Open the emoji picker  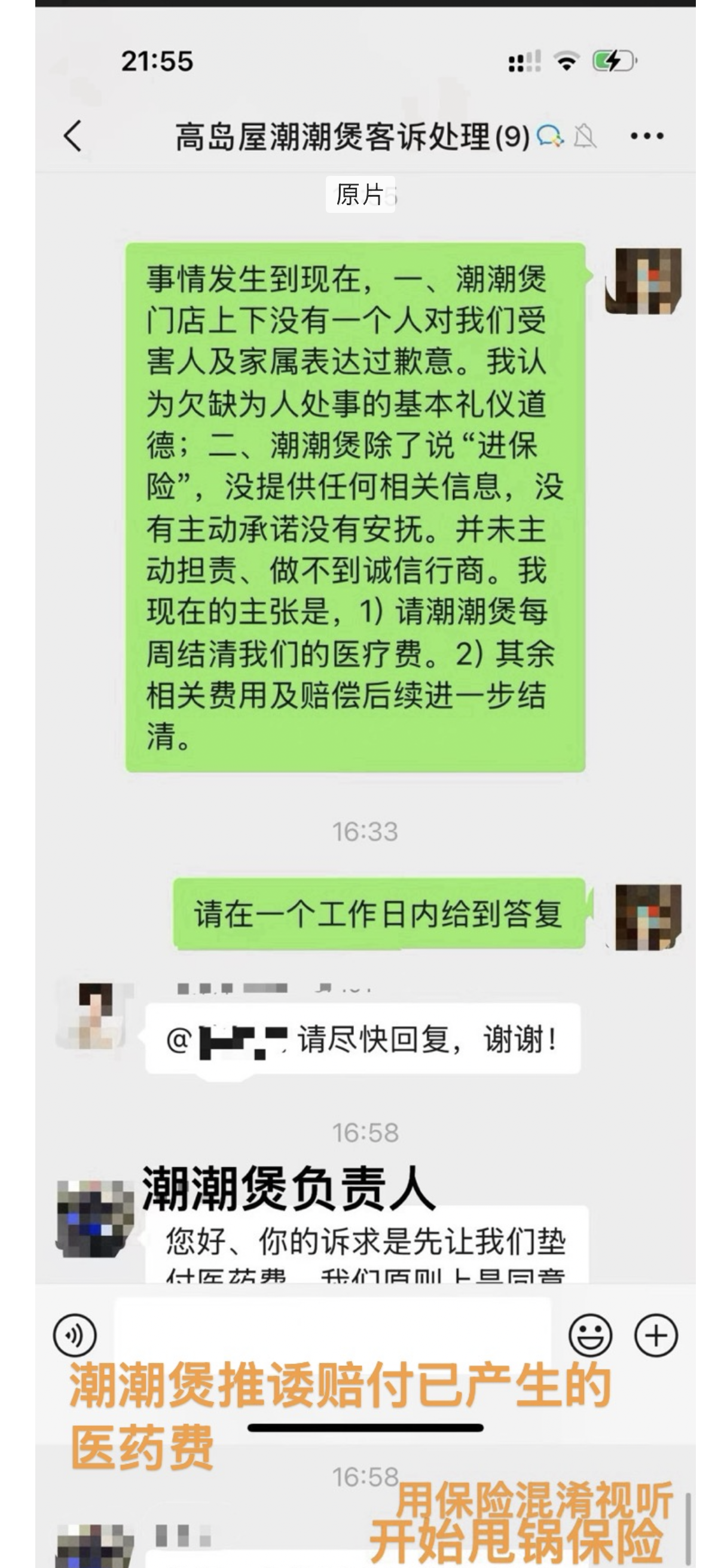(590, 1335)
